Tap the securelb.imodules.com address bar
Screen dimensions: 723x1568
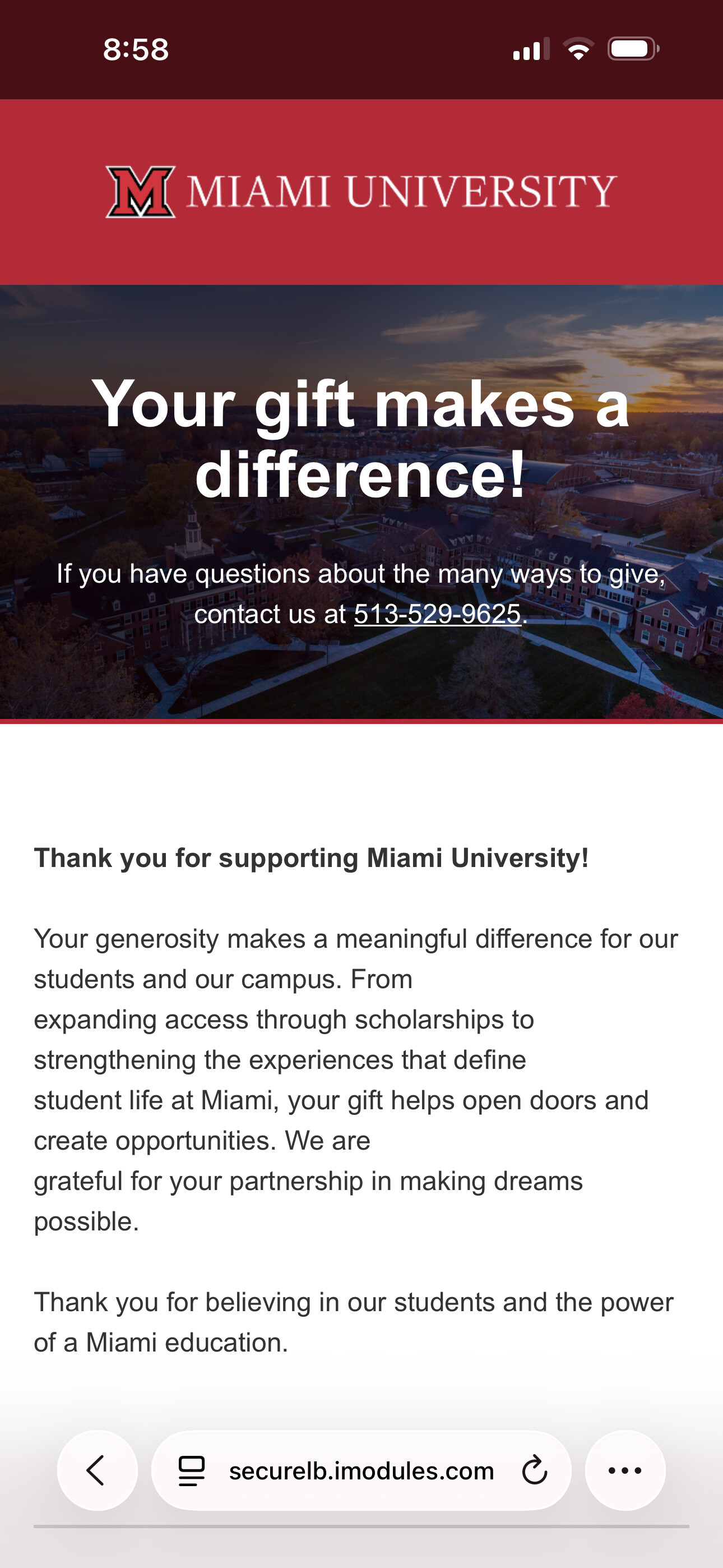coord(361,1470)
